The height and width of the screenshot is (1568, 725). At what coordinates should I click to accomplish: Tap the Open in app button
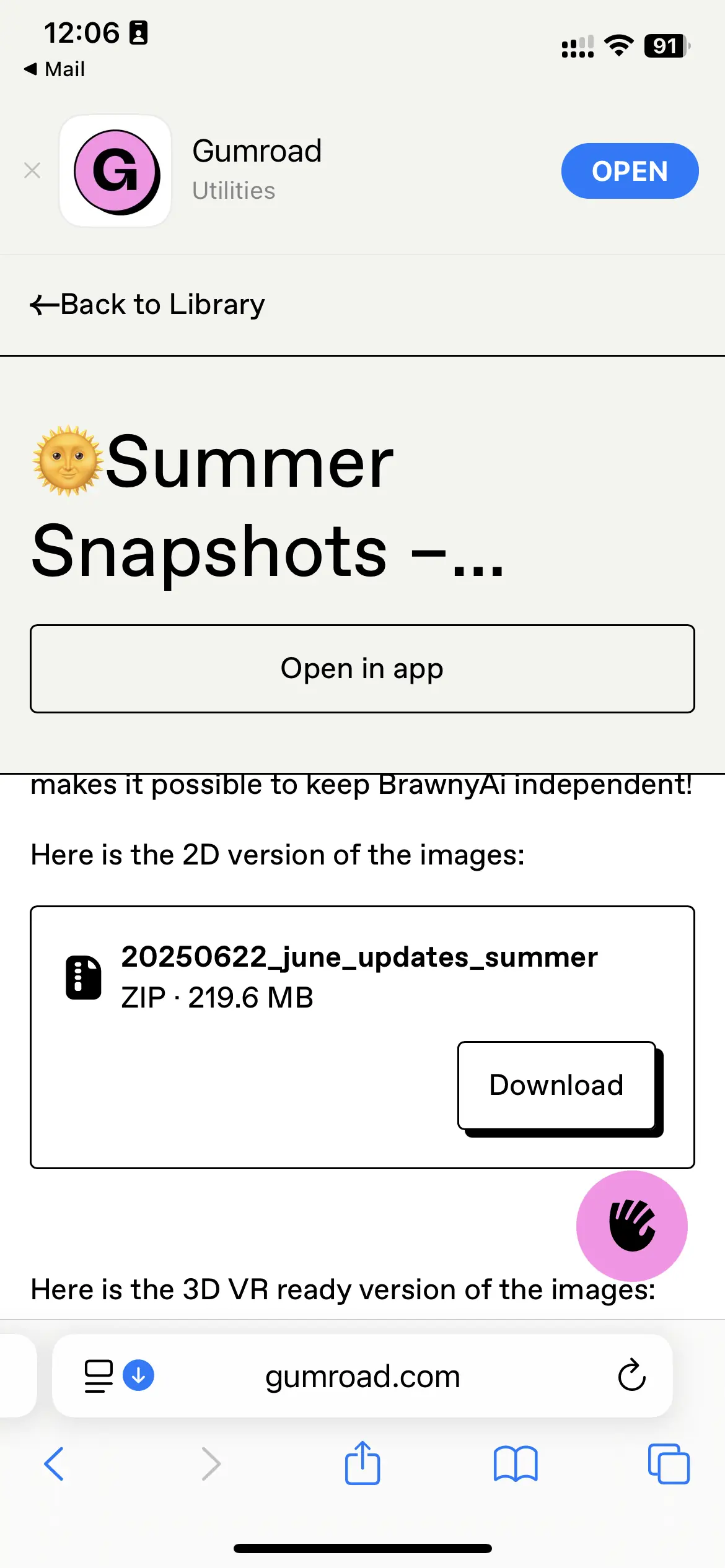362,669
